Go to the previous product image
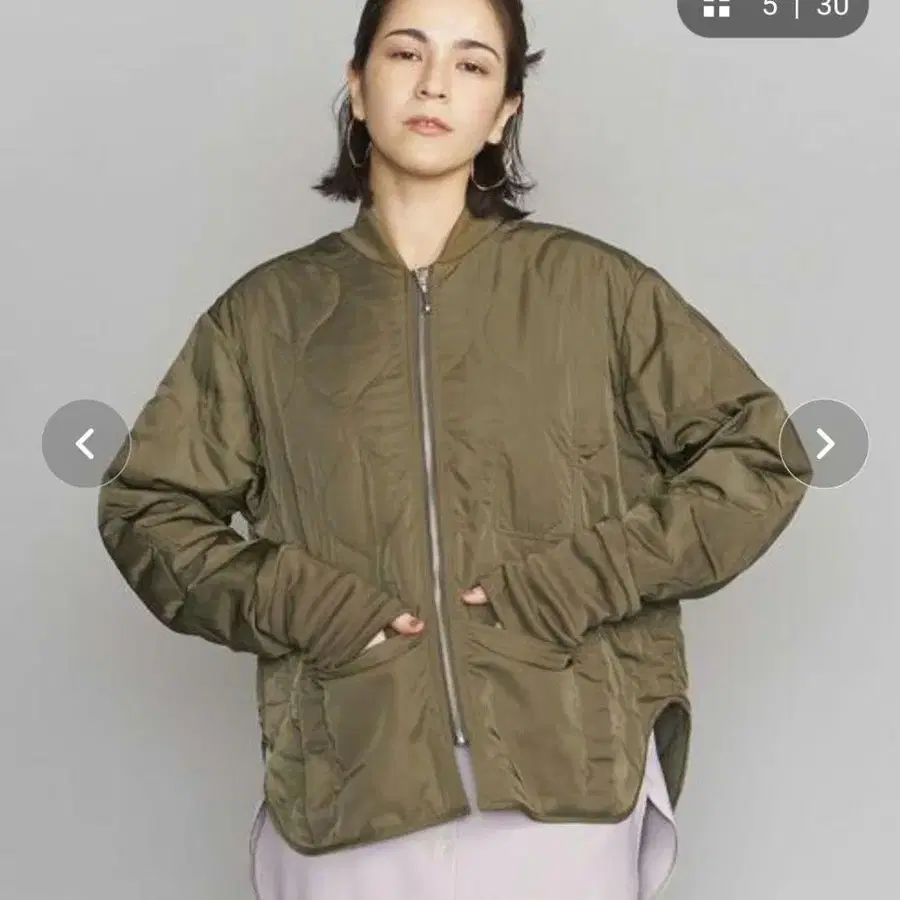Image resolution: width=900 pixels, height=900 pixels. (86, 444)
